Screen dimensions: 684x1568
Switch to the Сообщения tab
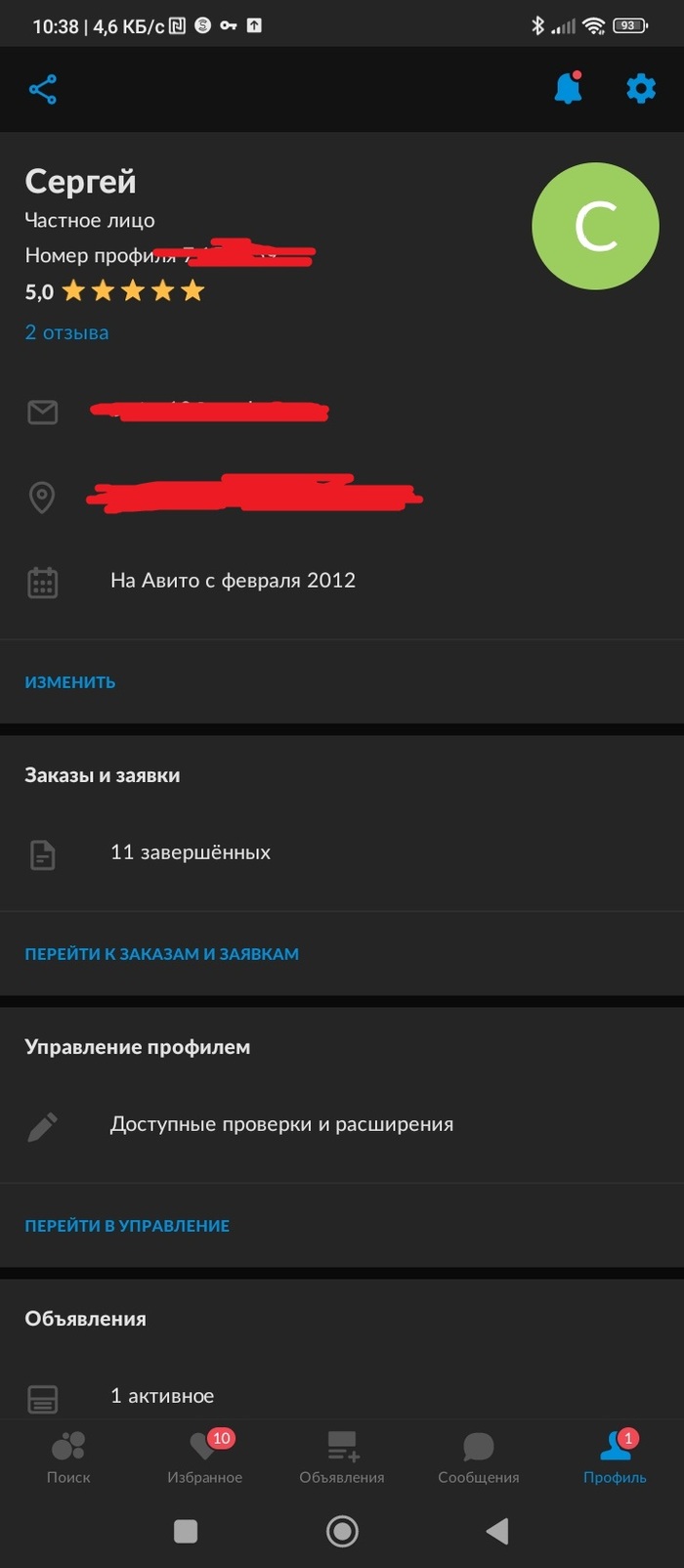tap(479, 1457)
